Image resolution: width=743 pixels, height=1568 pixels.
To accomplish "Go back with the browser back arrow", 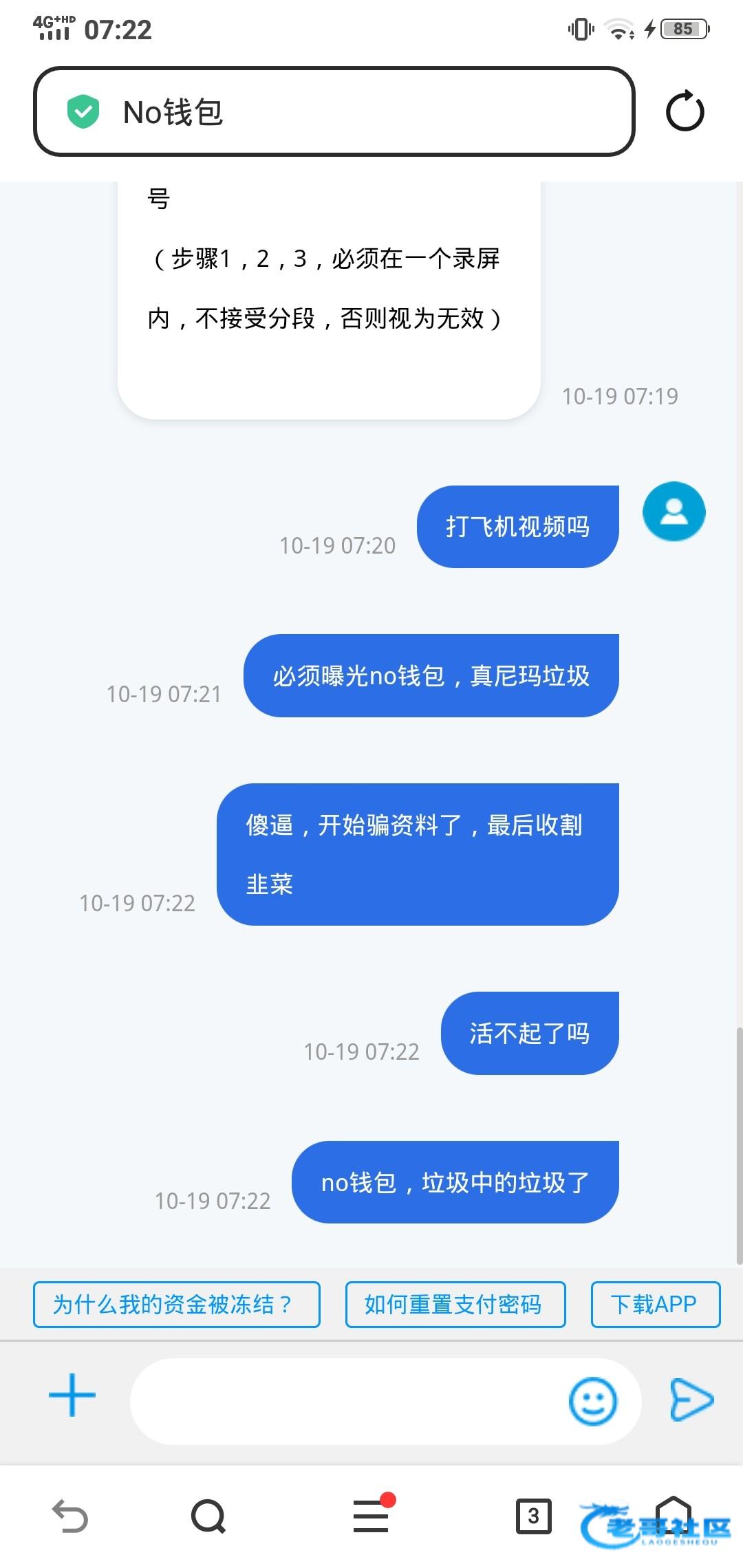I will tap(71, 1516).
